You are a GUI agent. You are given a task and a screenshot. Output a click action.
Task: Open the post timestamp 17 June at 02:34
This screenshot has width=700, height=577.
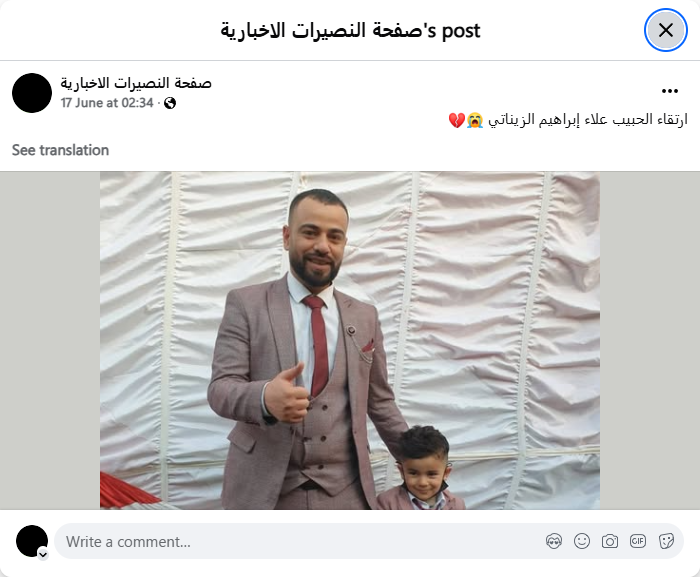point(107,103)
